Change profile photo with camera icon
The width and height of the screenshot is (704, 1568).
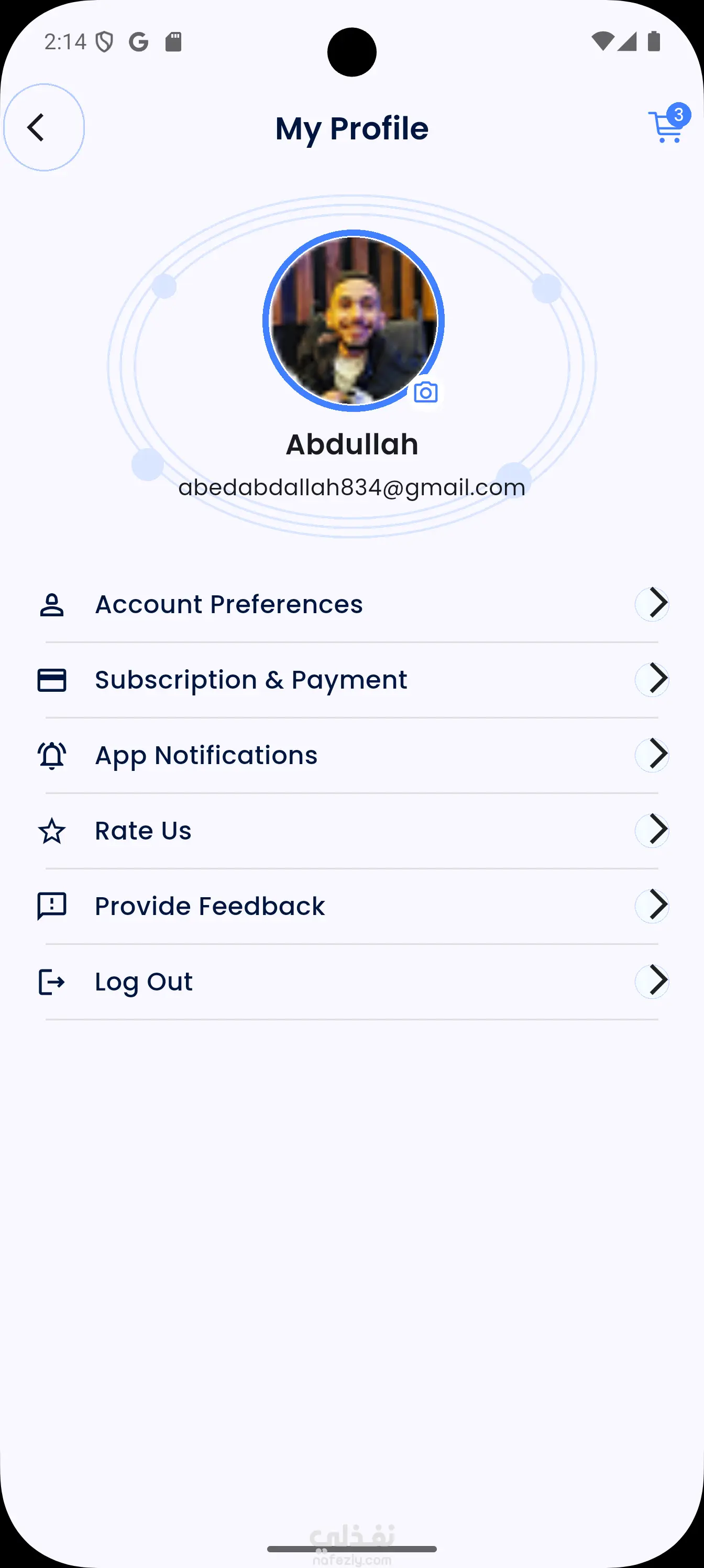pos(425,393)
